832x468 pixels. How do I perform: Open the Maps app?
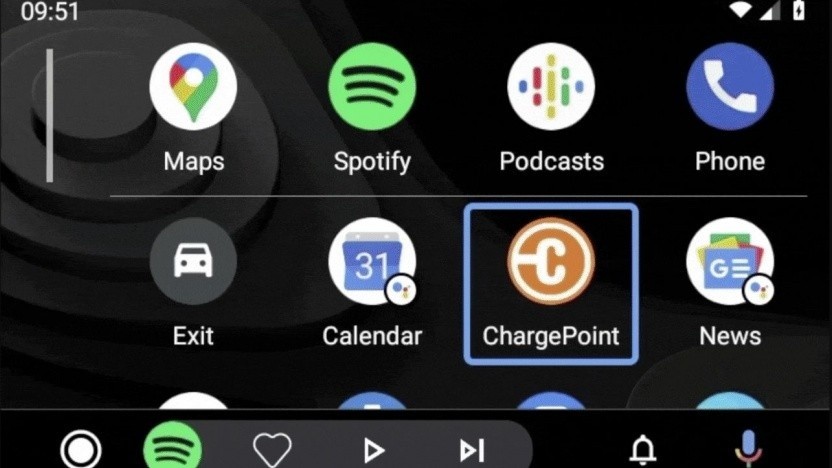pos(193,86)
